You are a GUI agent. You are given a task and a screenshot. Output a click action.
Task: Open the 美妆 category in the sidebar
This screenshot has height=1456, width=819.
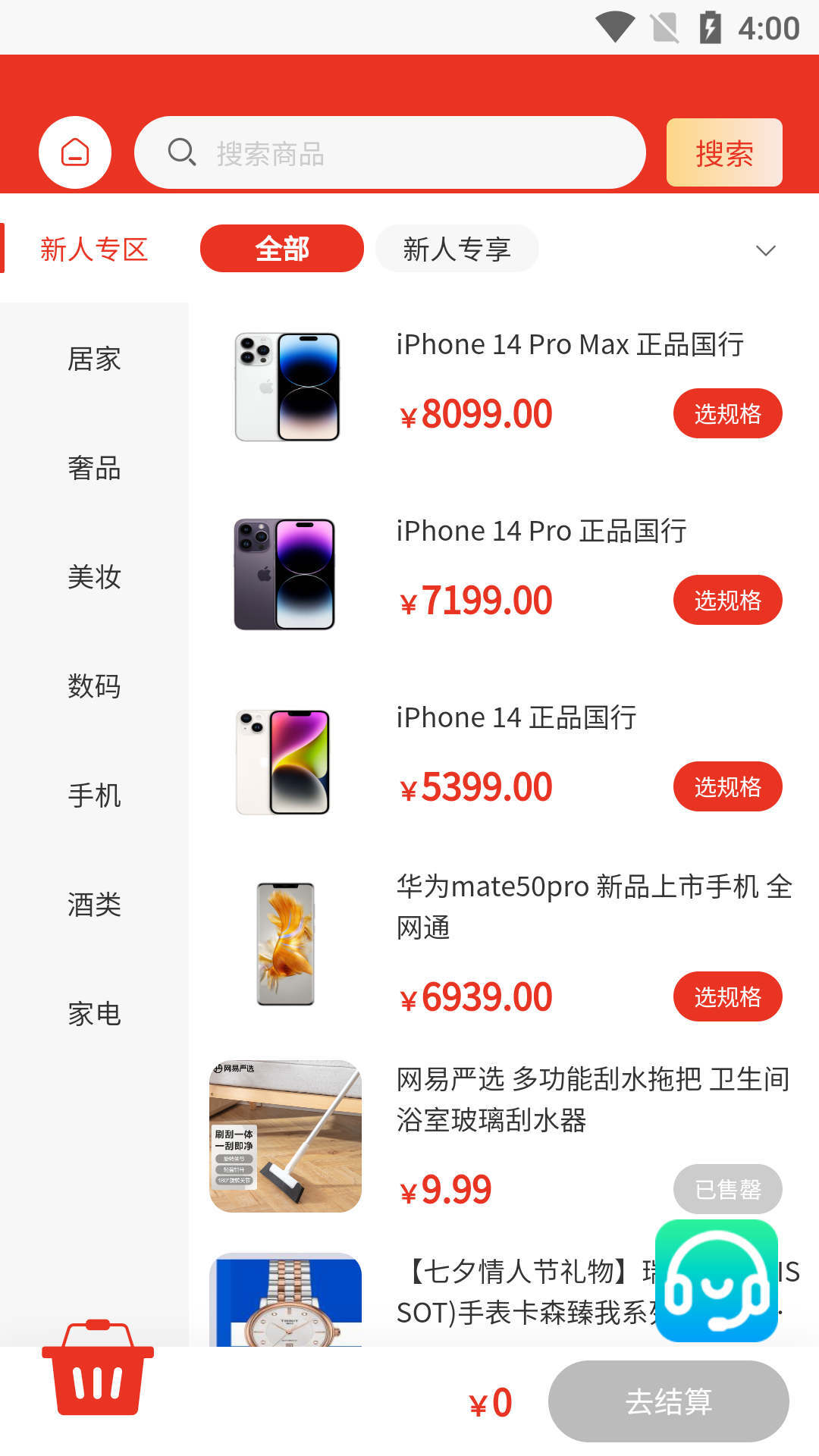pyautogui.click(x=93, y=577)
